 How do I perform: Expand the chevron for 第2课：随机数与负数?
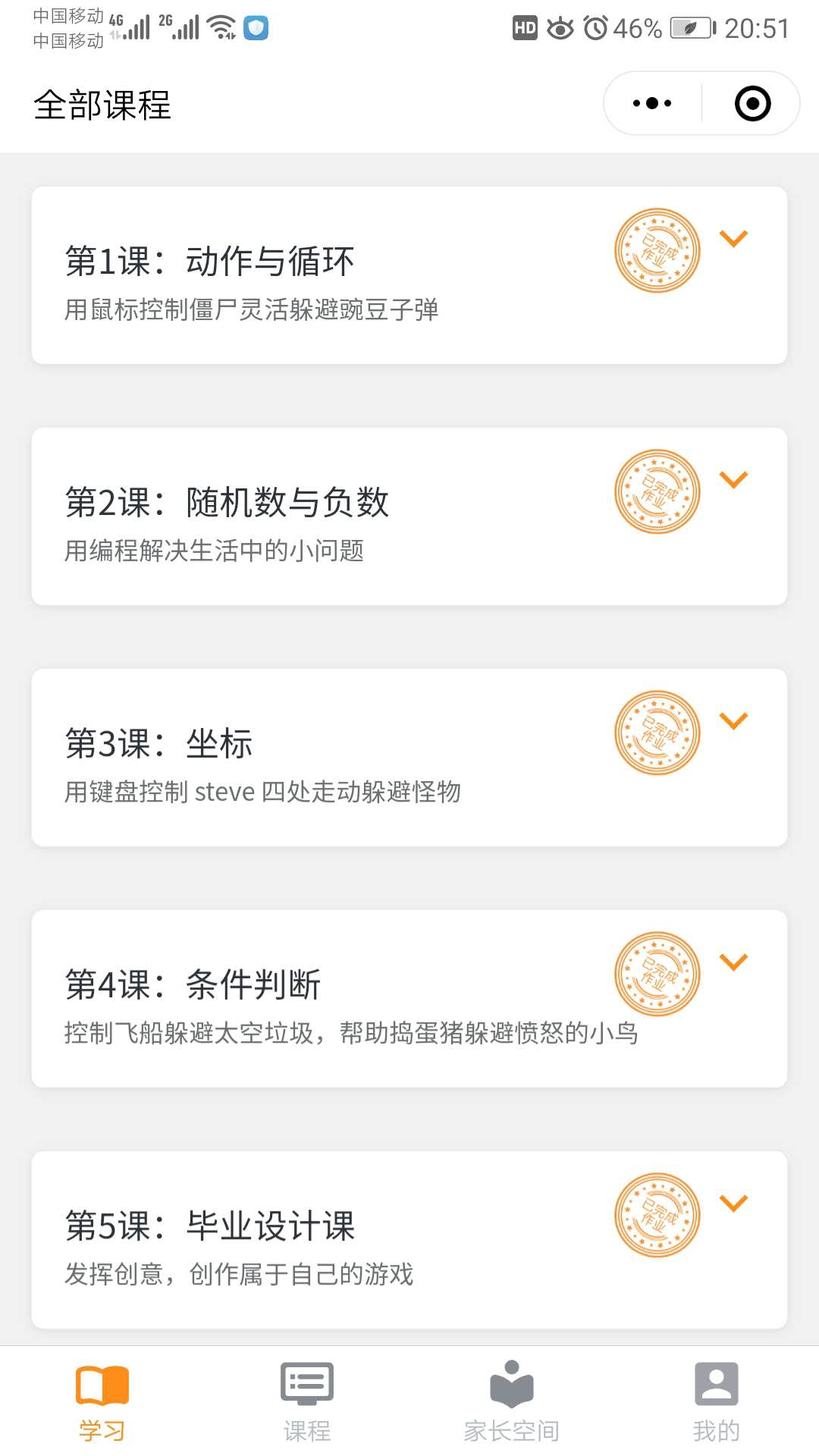[x=733, y=479]
